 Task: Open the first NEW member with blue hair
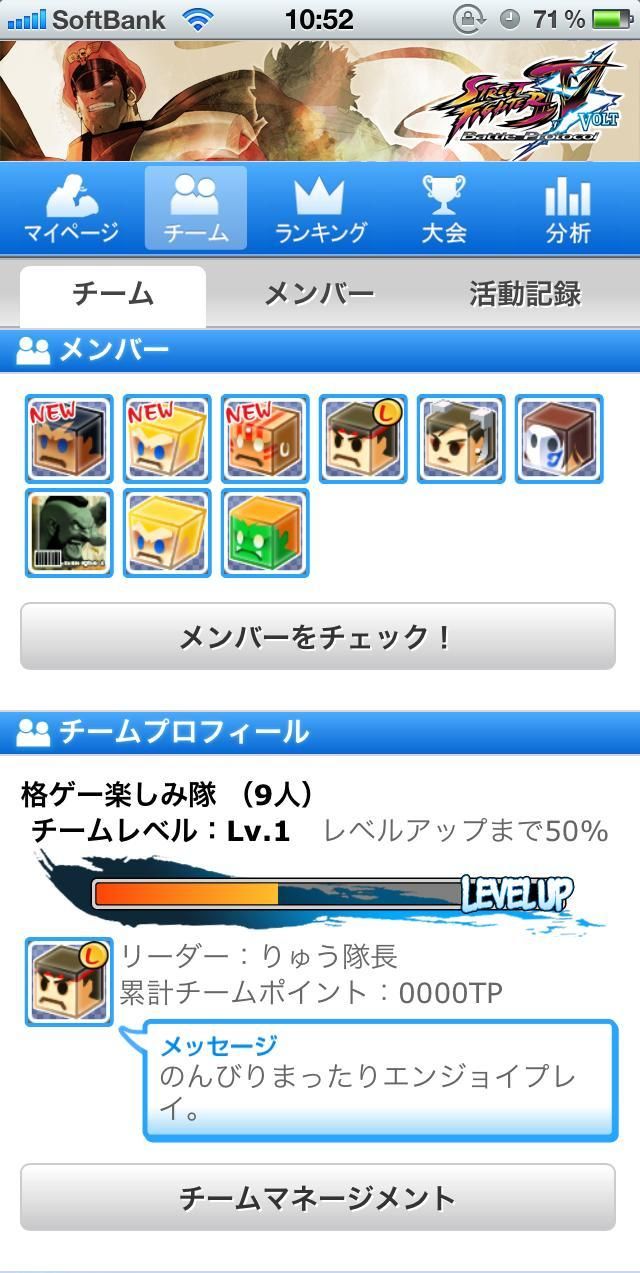click(x=69, y=439)
